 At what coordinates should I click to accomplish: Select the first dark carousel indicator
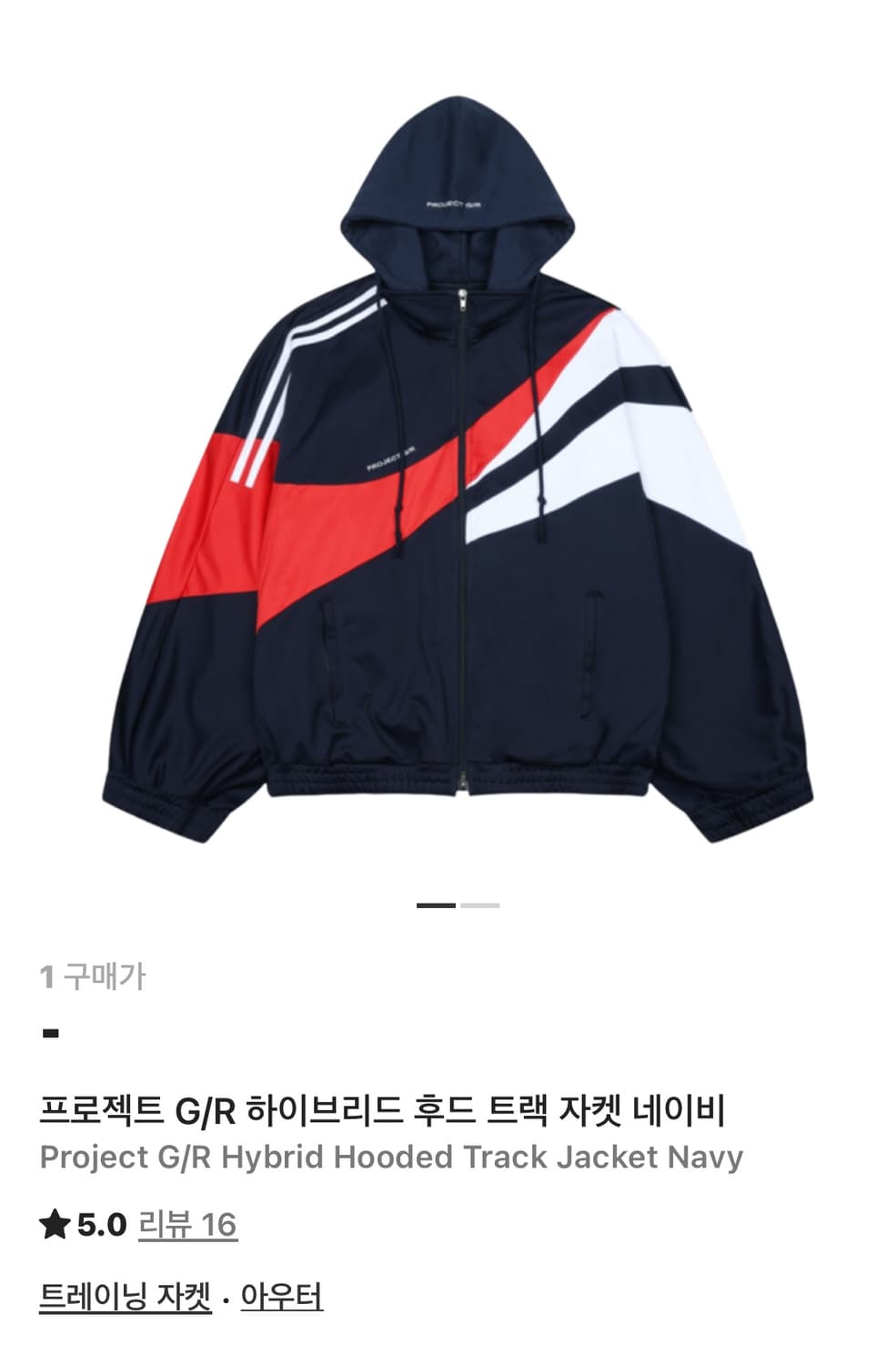[435, 906]
